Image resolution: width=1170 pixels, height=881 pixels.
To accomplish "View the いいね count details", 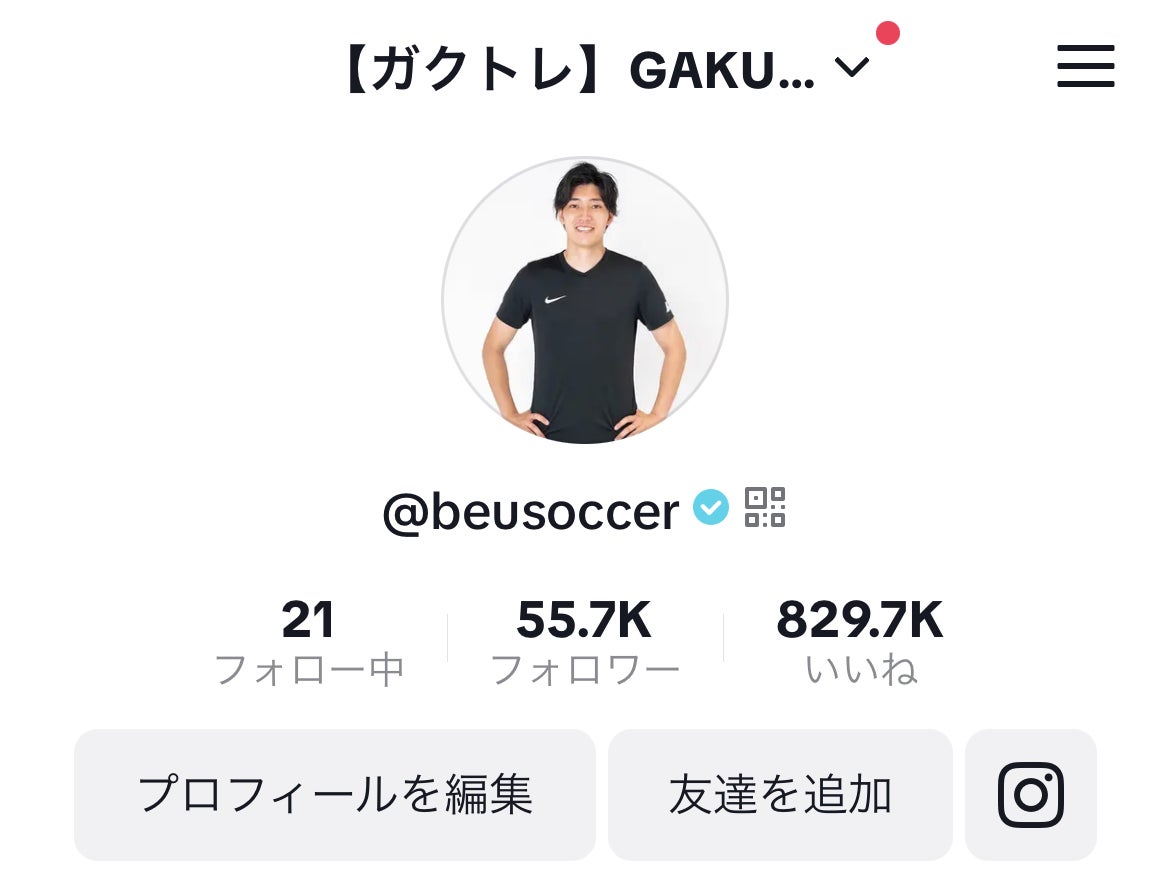I will (x=860, y=642).
